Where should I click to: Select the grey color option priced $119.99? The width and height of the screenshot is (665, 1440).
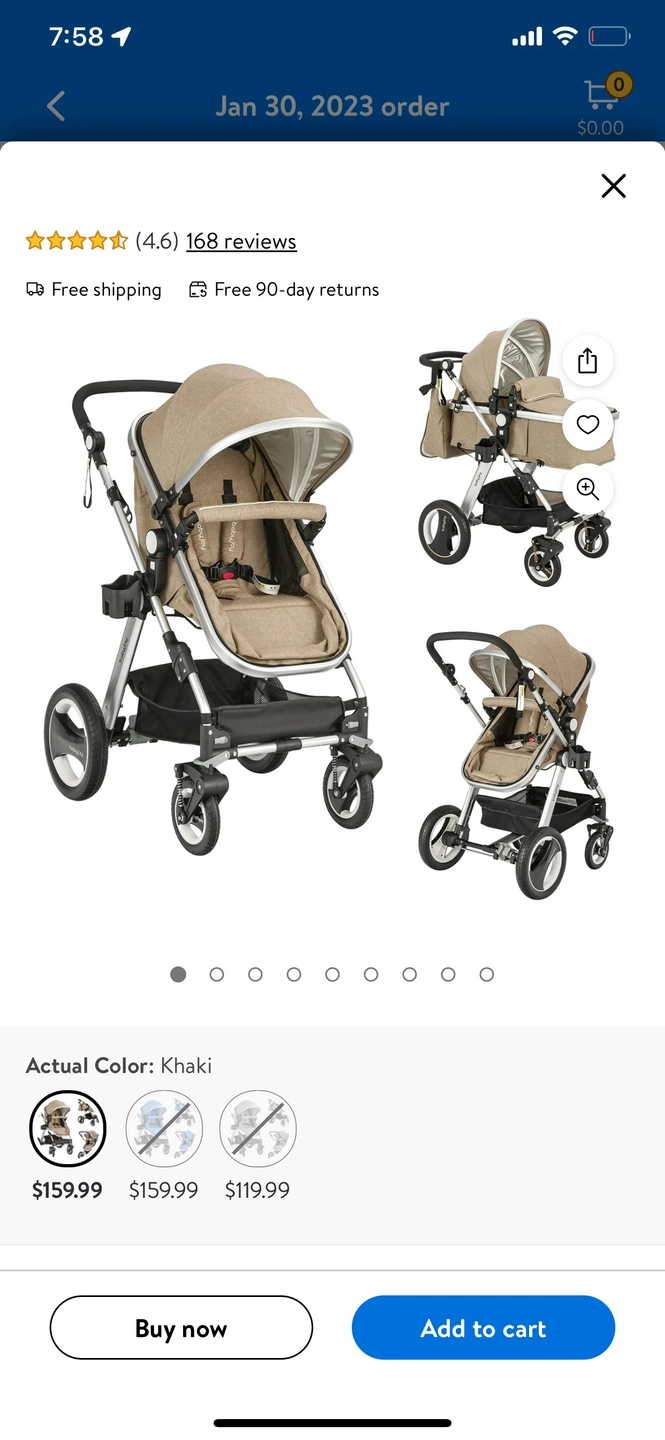pyautogui.click(x=258, y=1128)
